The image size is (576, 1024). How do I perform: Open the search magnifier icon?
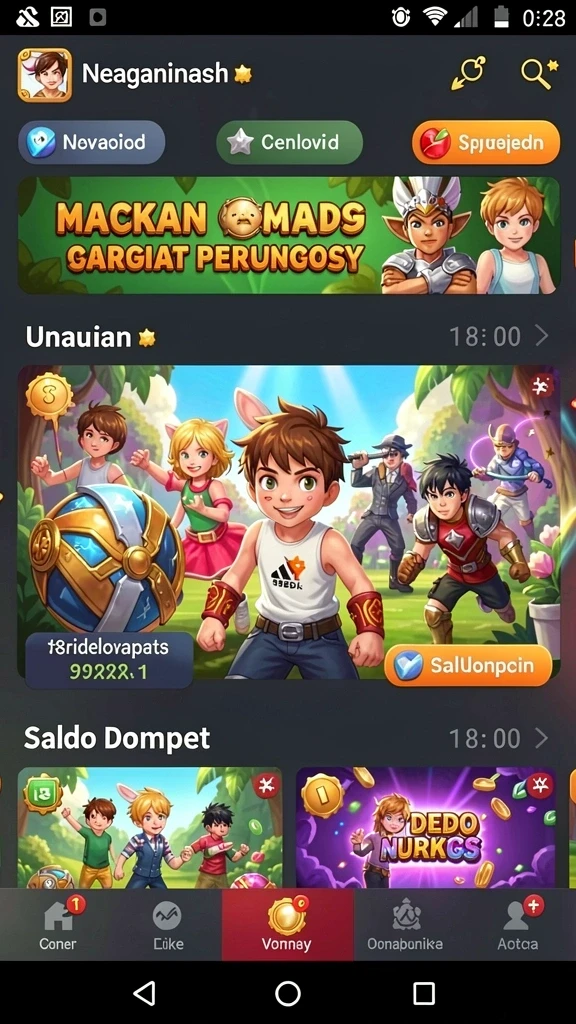tap(539, 73)
